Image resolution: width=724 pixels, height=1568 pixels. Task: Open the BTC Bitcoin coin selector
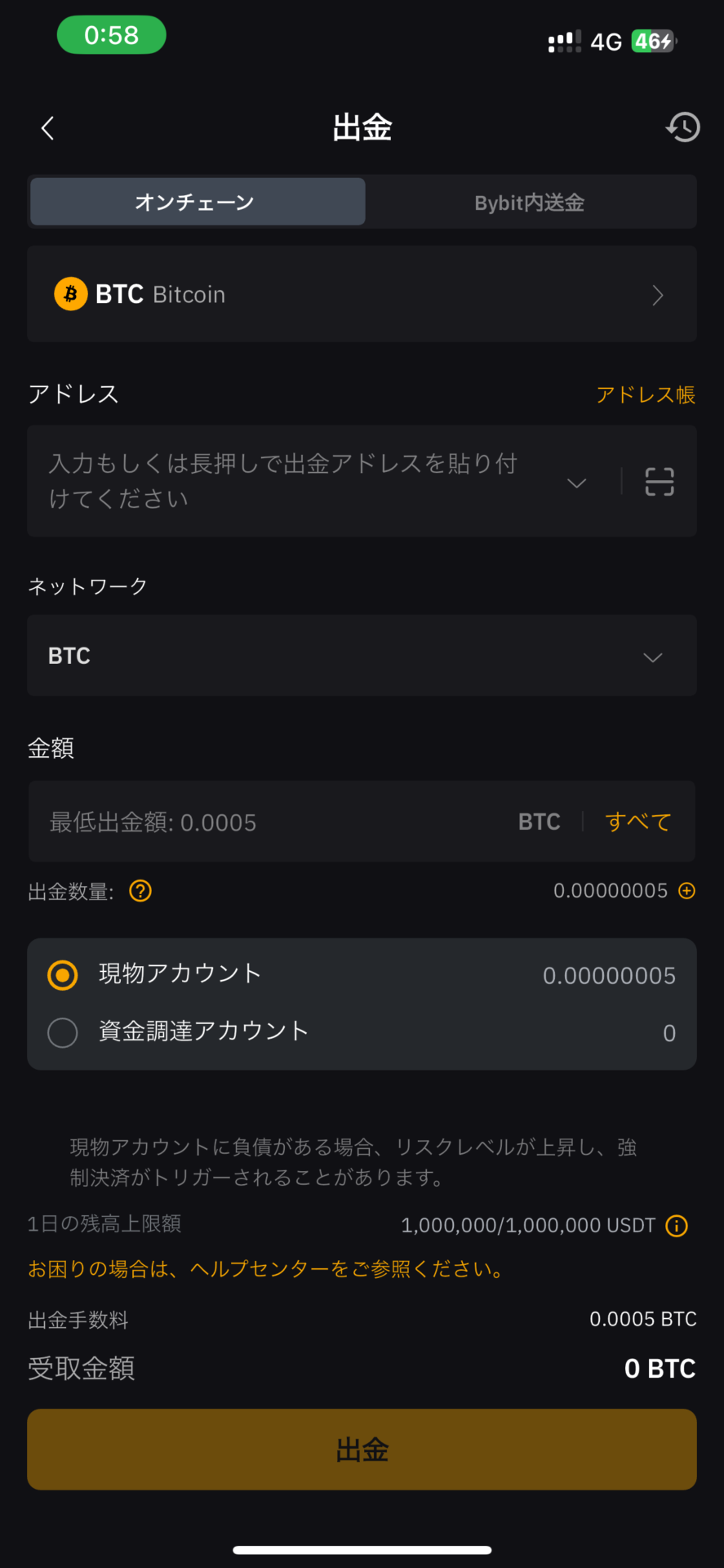point(362,294)
